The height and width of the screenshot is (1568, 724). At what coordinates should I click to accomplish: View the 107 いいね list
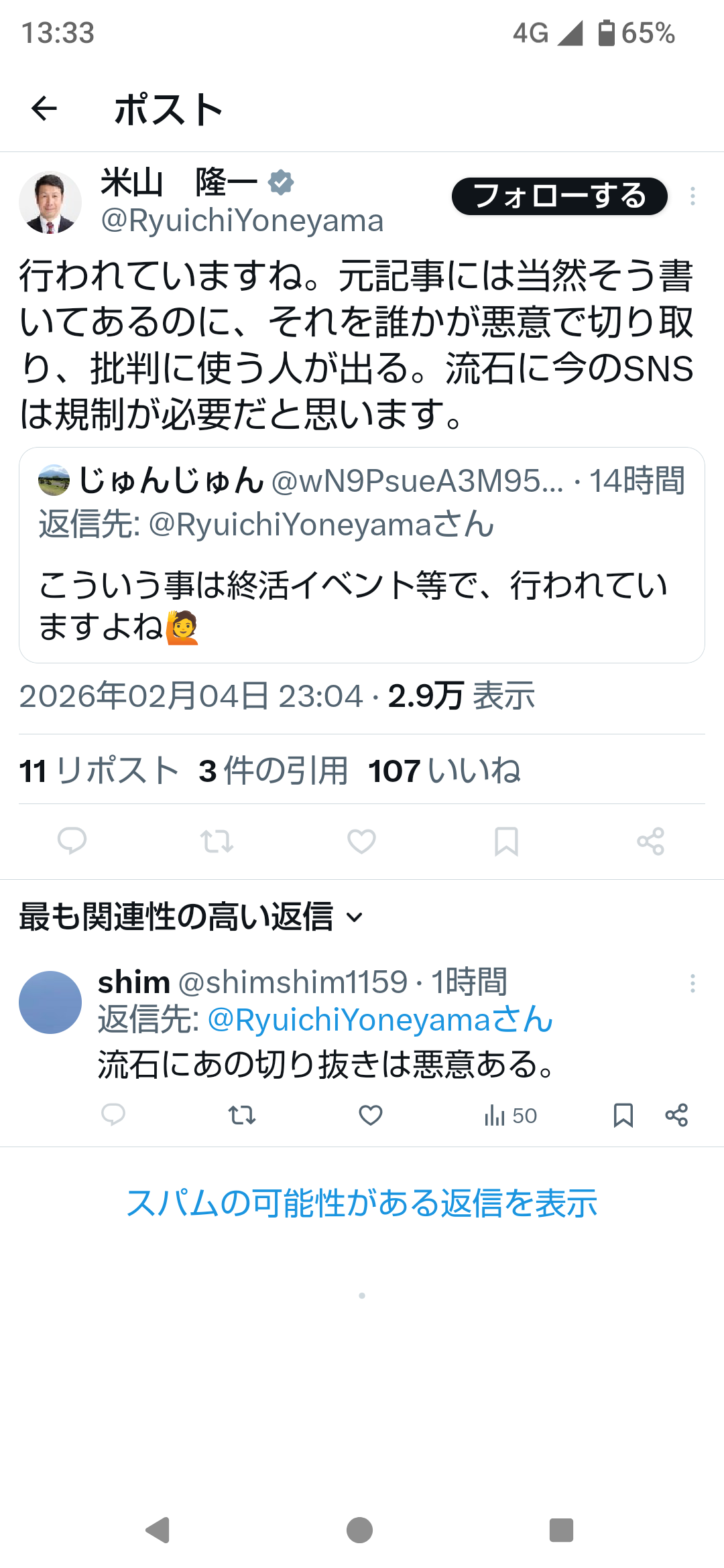pyautogui.click(x=444, y=771)
